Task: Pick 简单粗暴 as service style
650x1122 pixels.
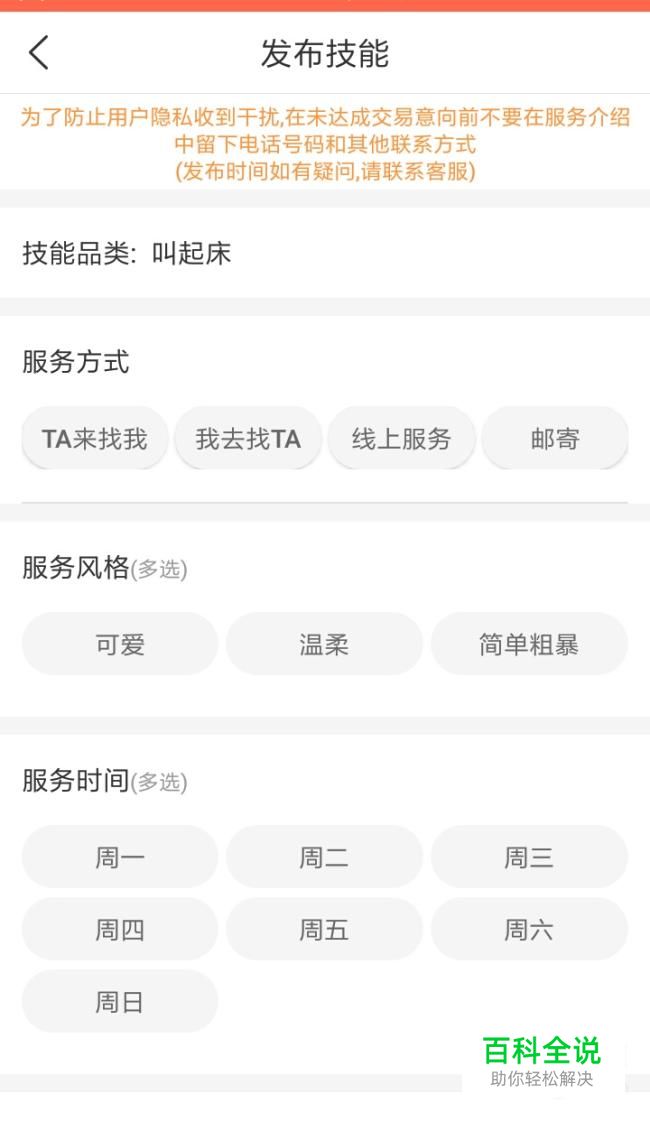Action: point(529,645)
